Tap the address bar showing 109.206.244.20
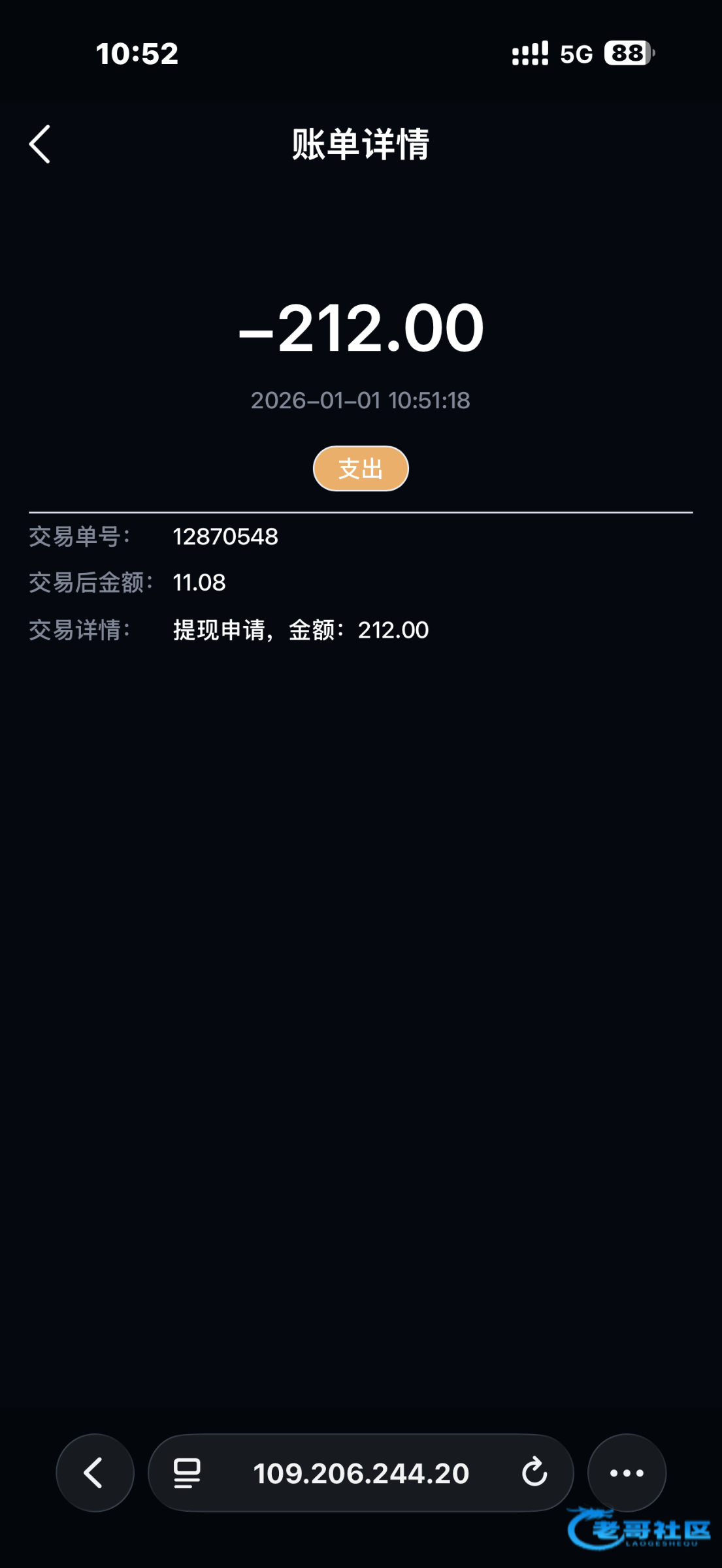 click(361, 1473)
